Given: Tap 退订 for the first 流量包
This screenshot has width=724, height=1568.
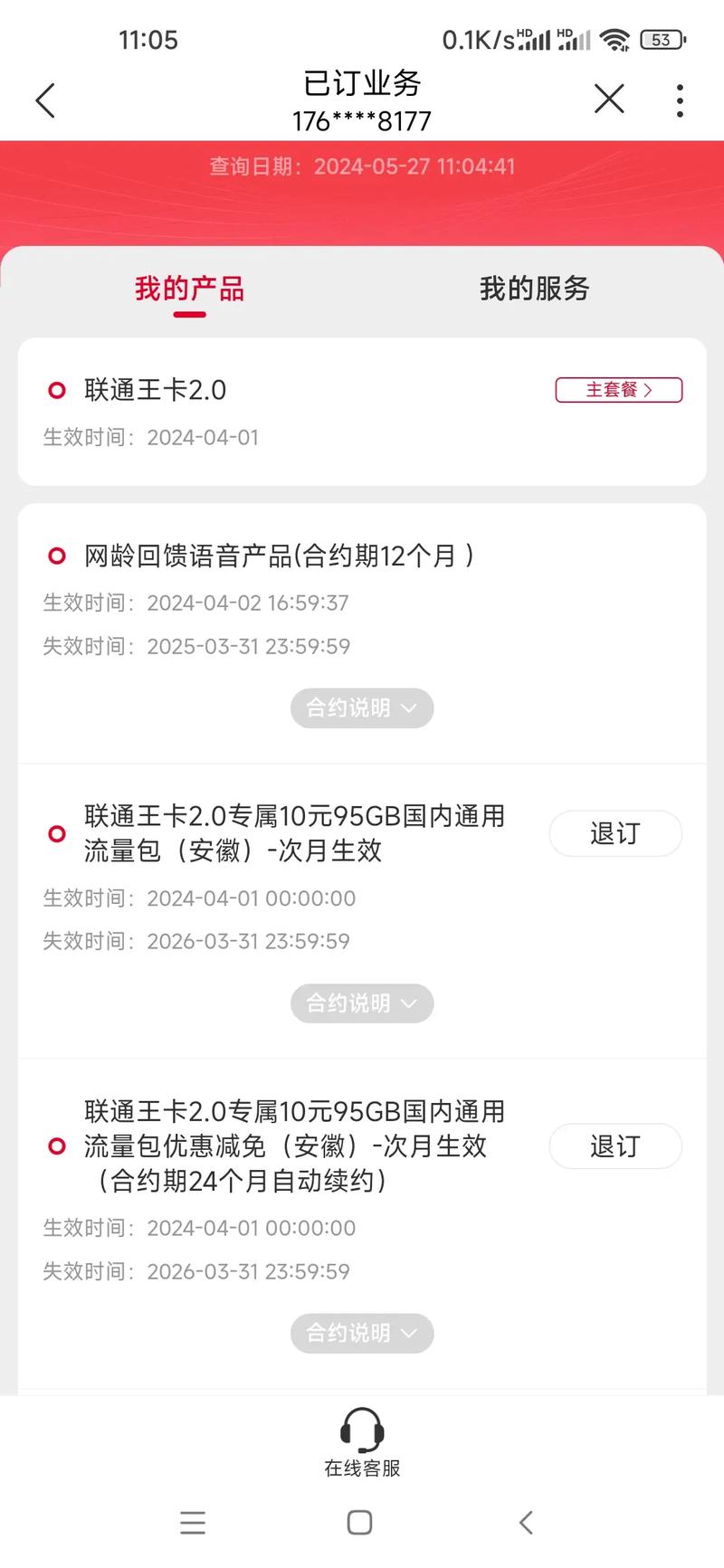Looking at the screenshot, I should (615, 833).
